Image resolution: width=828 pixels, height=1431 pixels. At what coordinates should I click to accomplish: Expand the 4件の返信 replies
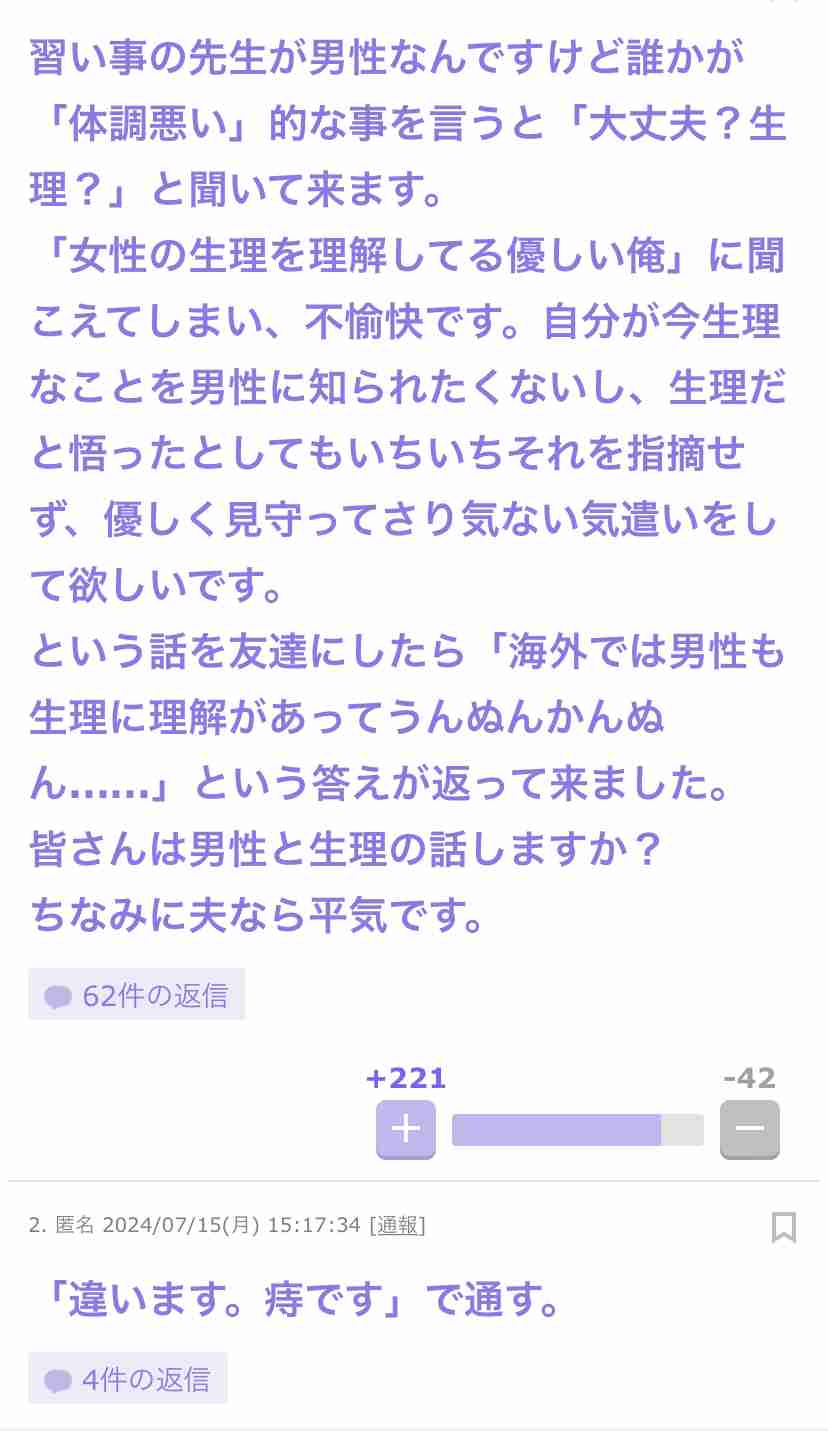coord(127,1379)
